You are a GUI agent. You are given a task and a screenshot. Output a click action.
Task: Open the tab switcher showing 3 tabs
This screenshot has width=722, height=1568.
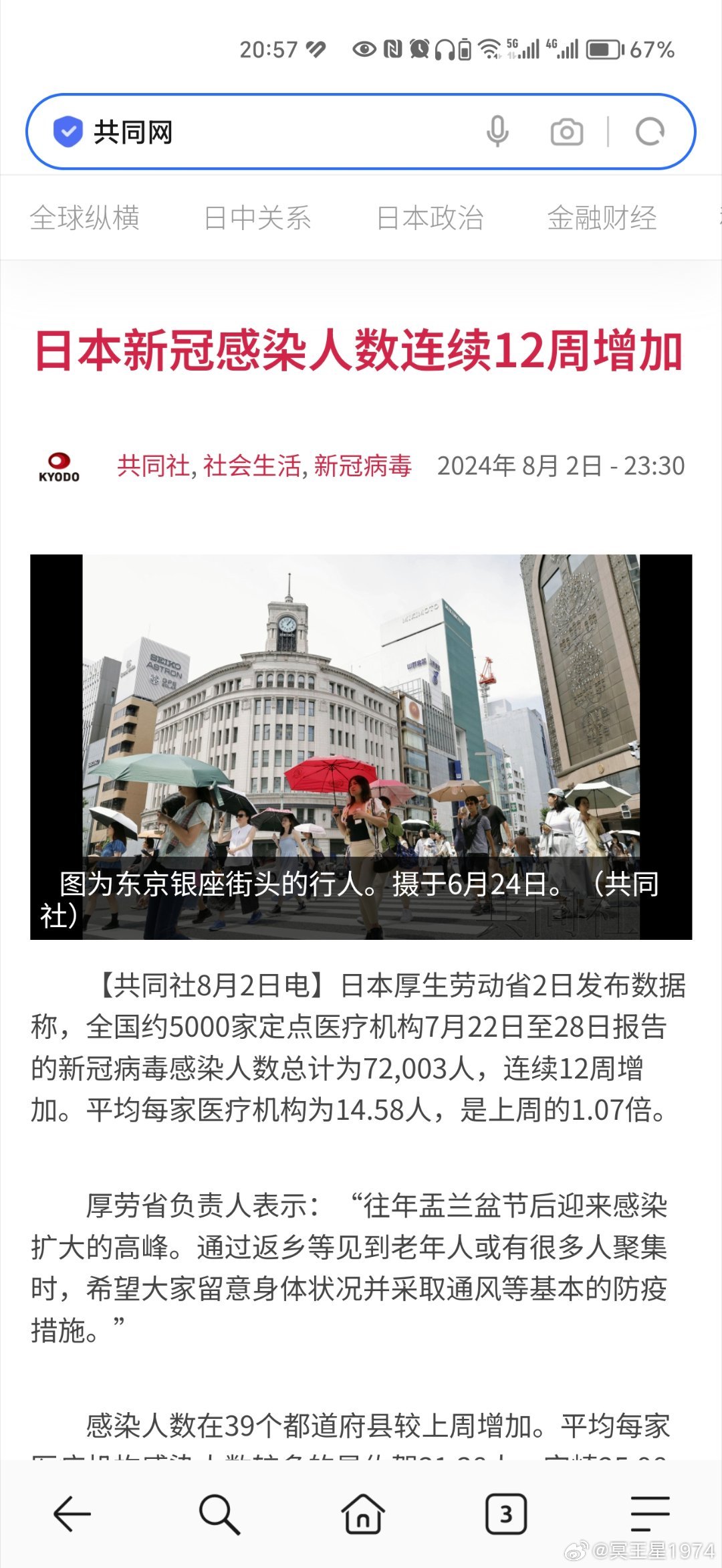coord(506,1514)
